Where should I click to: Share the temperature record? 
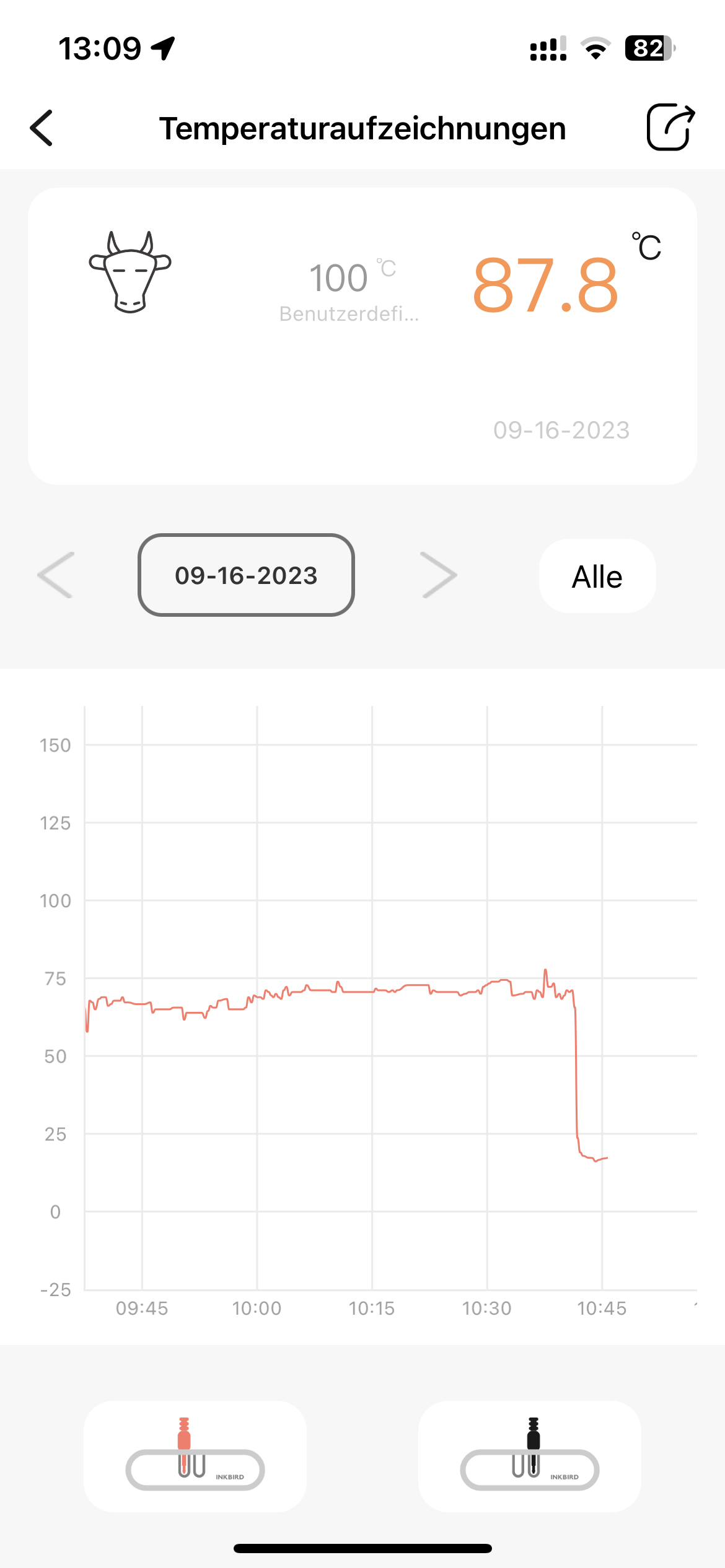click(x=670, y=127)
